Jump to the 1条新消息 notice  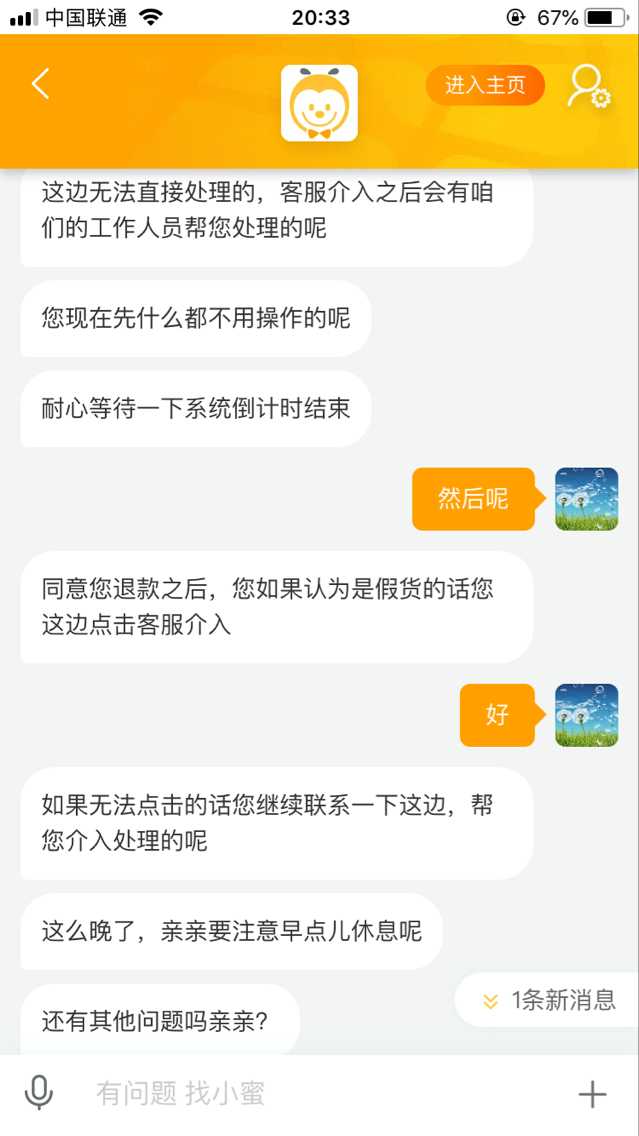point(548,1000)
